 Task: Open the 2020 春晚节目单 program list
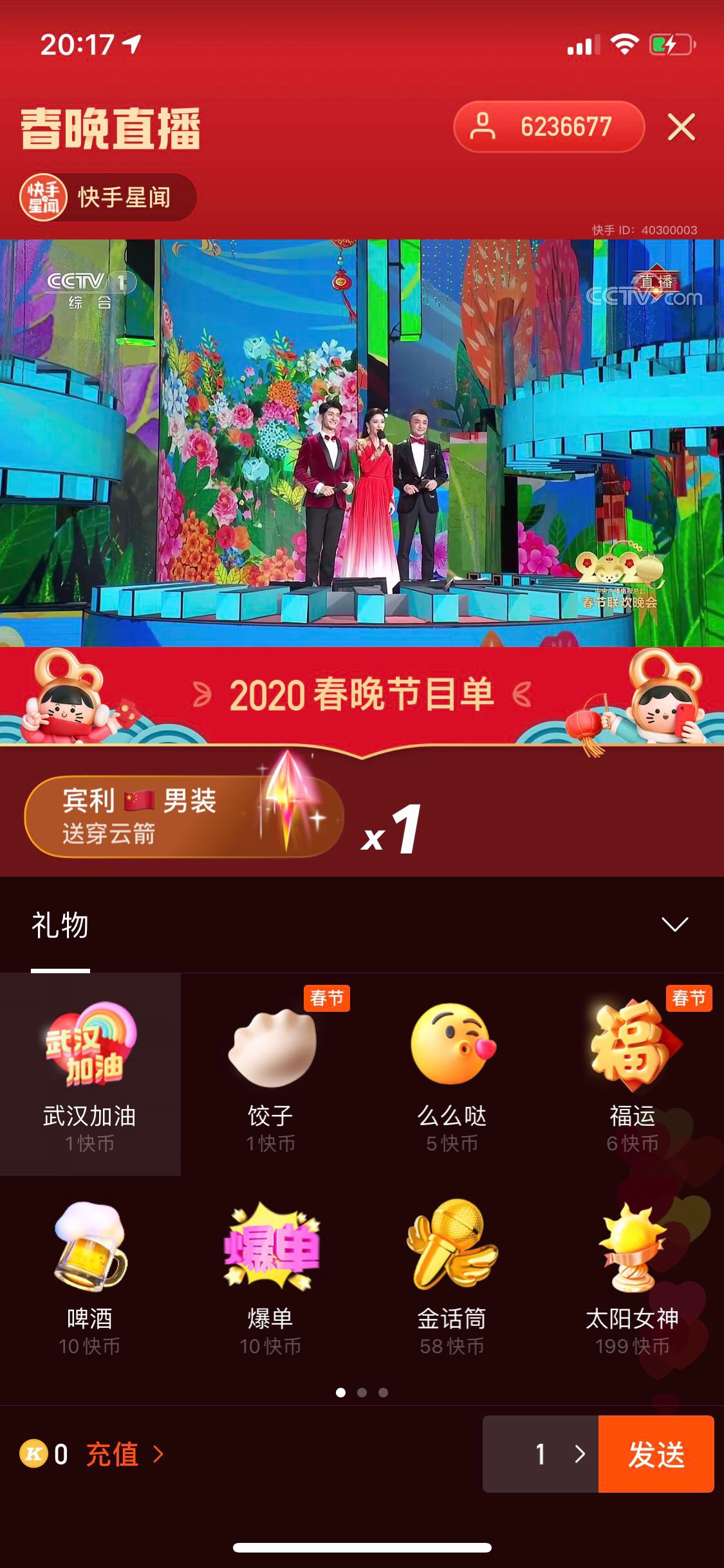[362, 695]
